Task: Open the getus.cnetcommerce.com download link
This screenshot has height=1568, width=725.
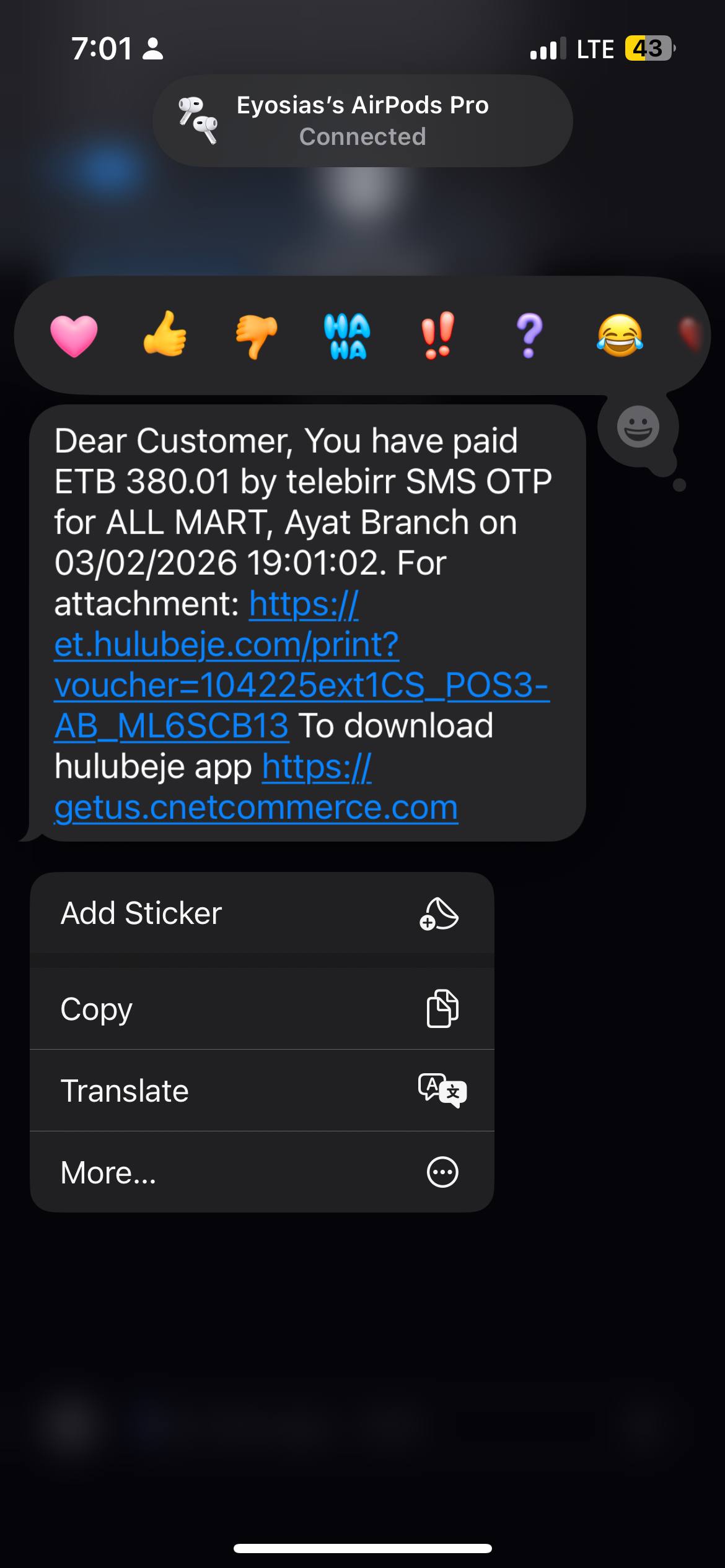Action: pos(255,807)
